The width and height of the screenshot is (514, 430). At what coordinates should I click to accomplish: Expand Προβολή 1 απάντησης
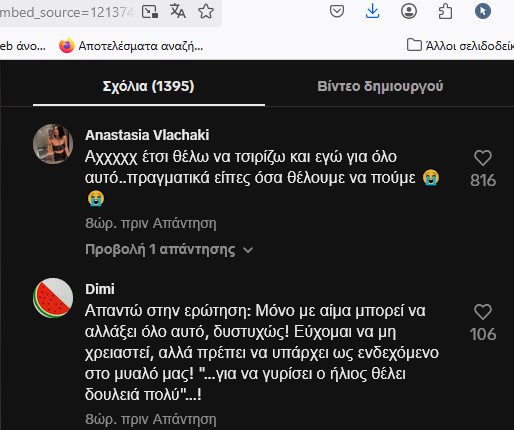click(x=169, y=249)
